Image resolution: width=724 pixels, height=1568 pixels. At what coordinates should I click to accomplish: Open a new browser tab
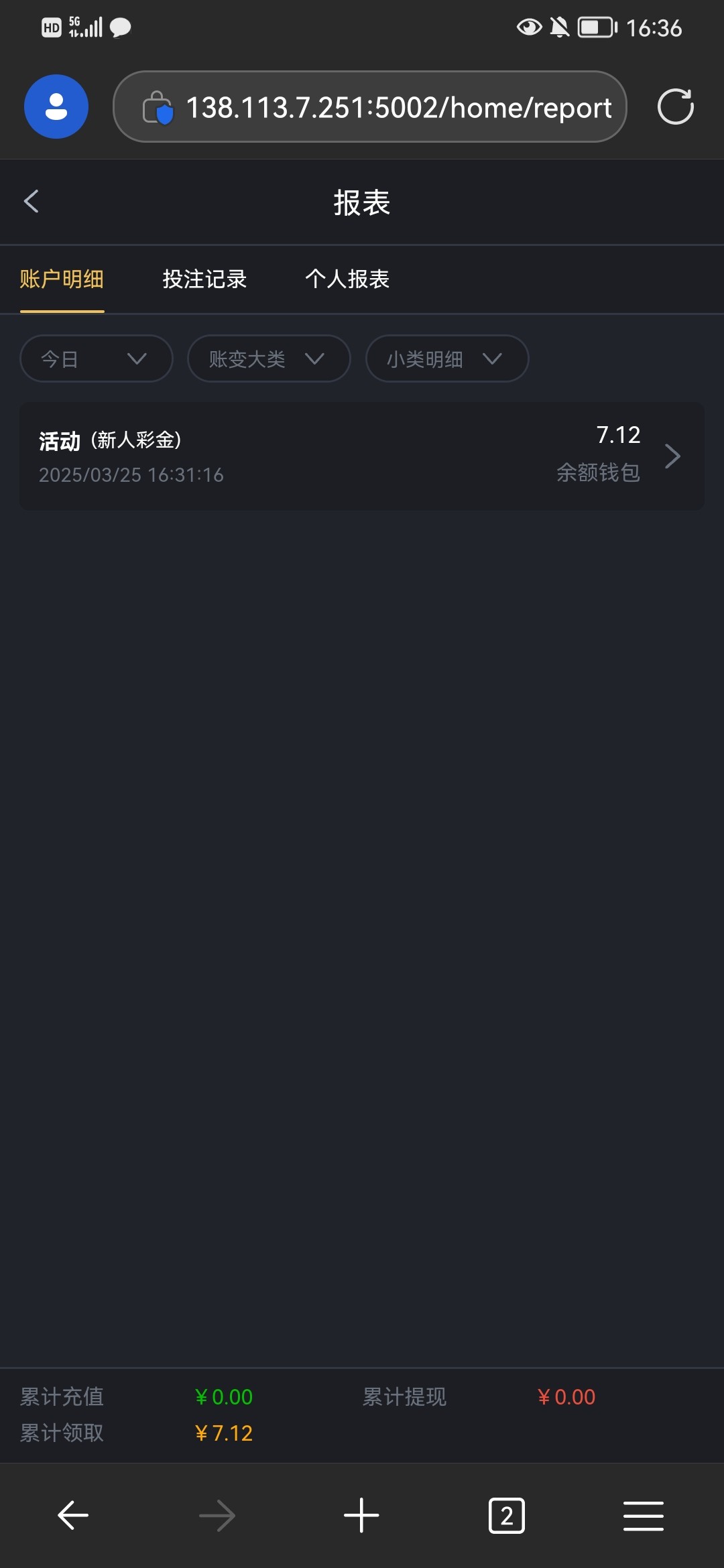coord(361,1515)
